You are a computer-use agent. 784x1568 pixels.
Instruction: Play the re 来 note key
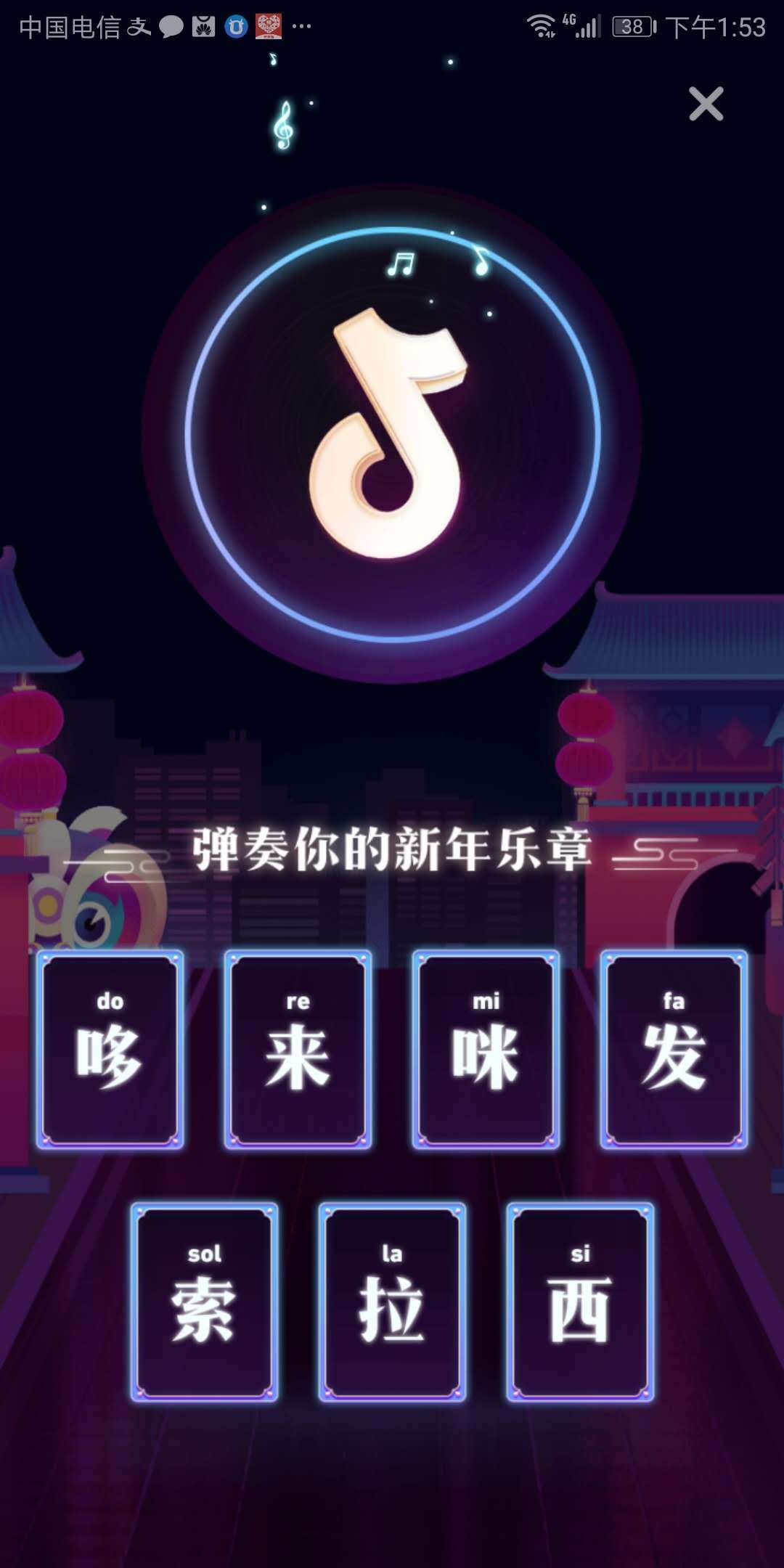coord(298,1050)
